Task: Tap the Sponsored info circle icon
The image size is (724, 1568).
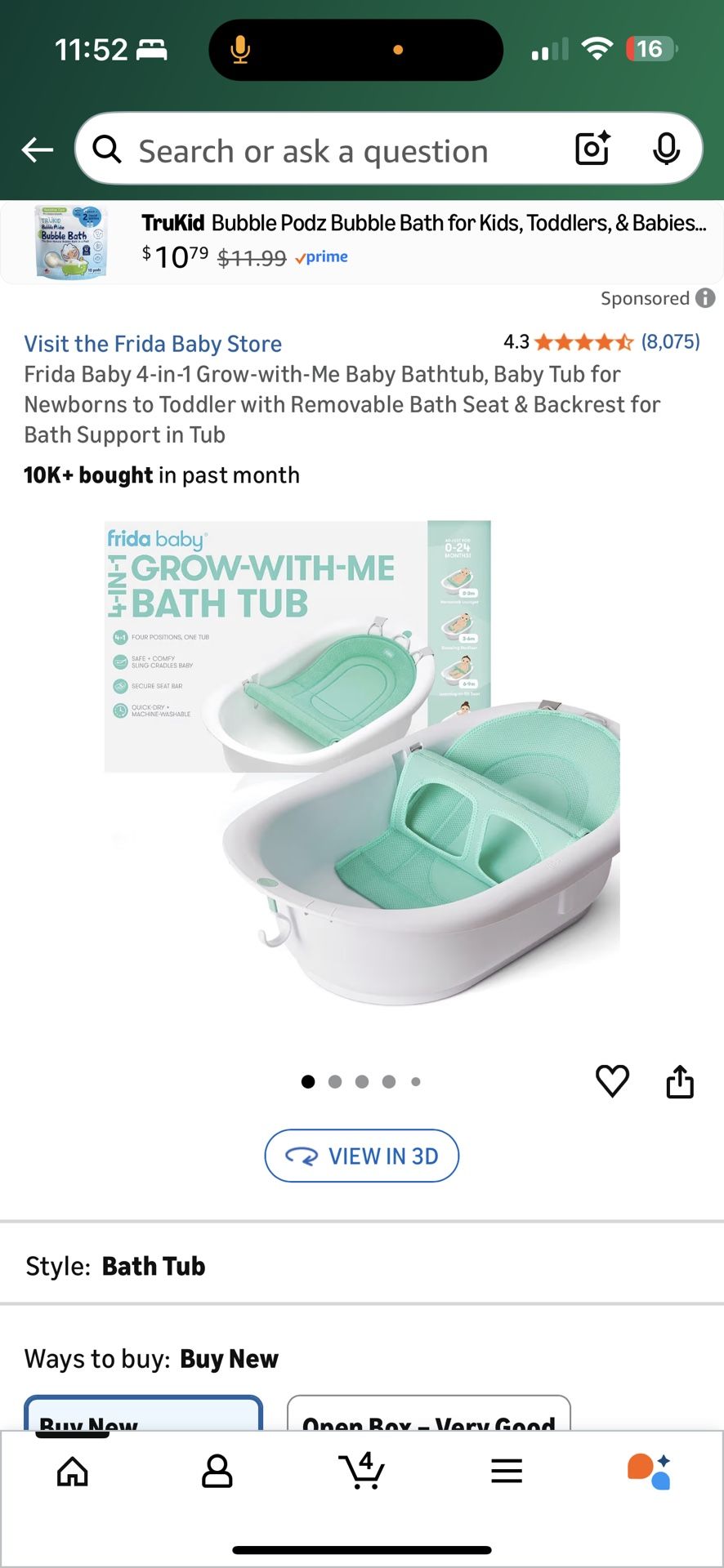Action: click(x=705, y=297)
